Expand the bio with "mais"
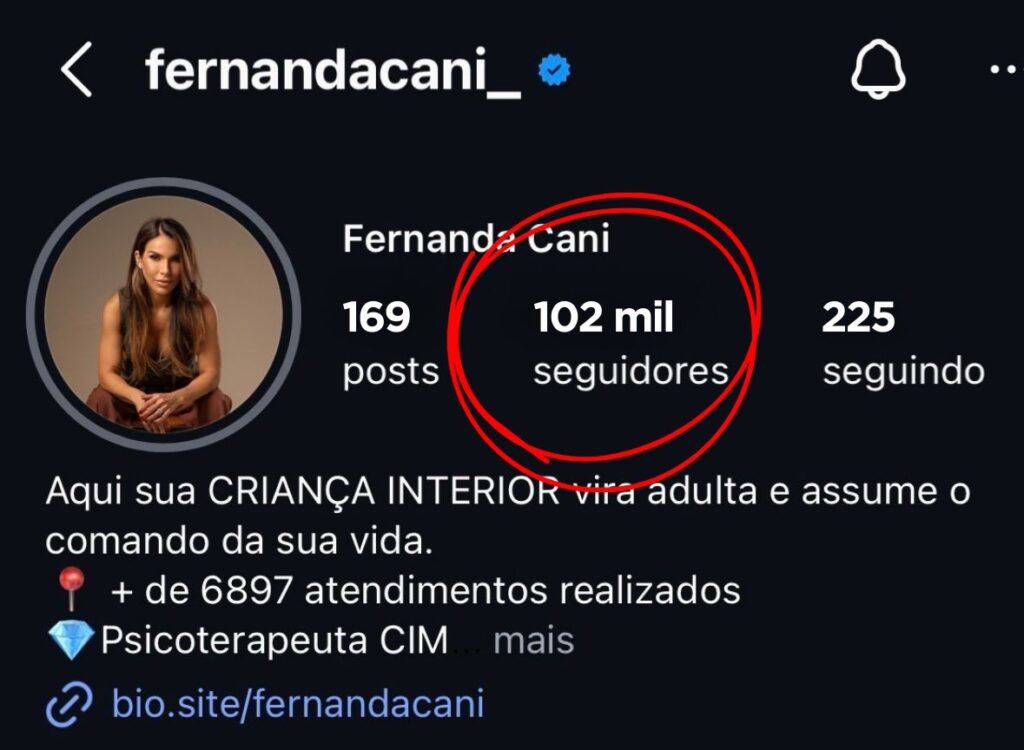Image resolution: width=1024 pixels, height=750 pixels. [534, 640]
